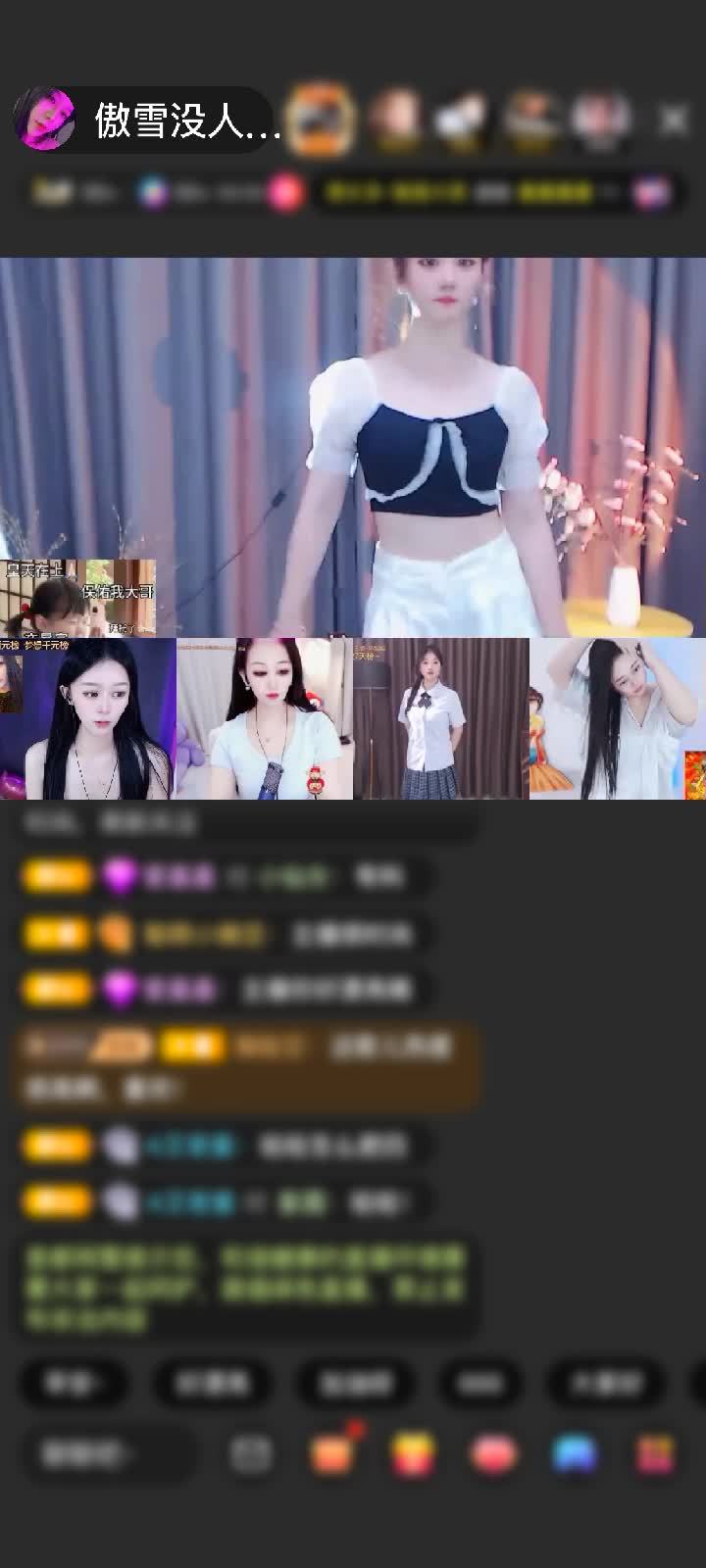Open the blue game controller icon

(575, 1454)
